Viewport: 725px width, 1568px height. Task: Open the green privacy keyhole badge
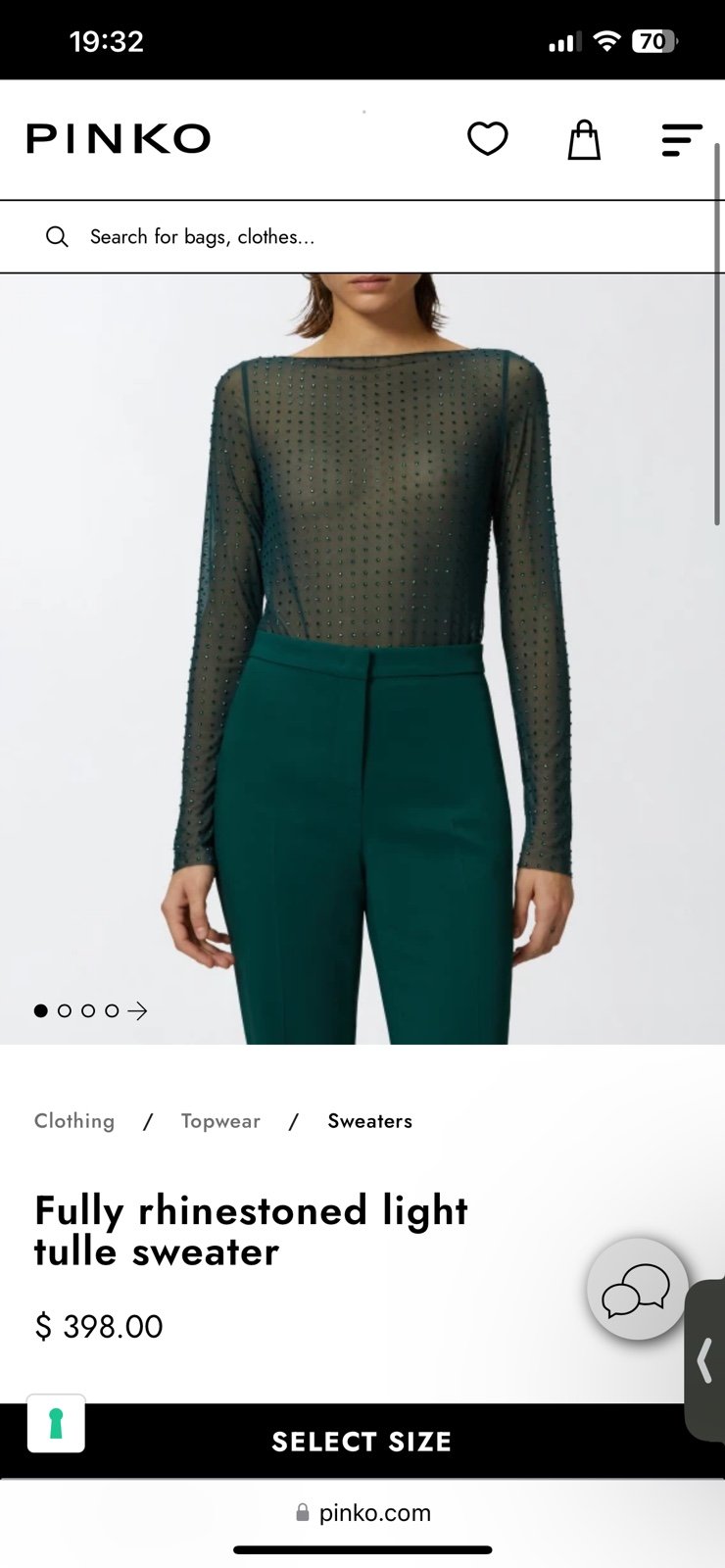point(56,1423)
